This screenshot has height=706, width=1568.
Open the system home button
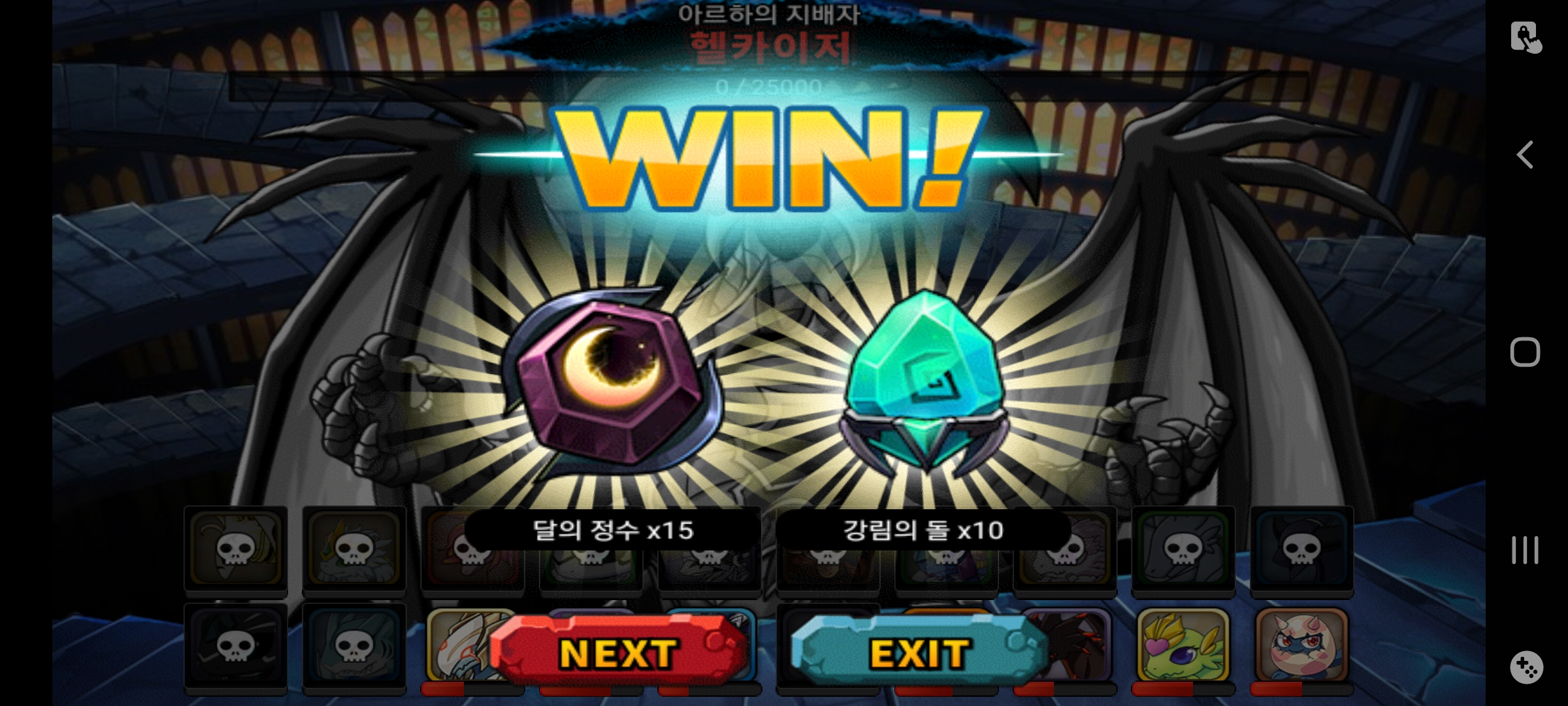pyautogui.click(x=1525, y=352)
